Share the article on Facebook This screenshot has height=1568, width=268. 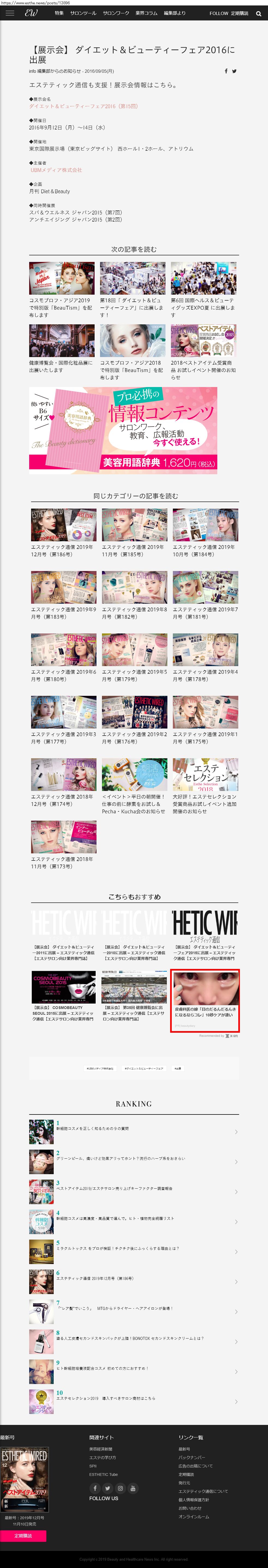[226, 71]
